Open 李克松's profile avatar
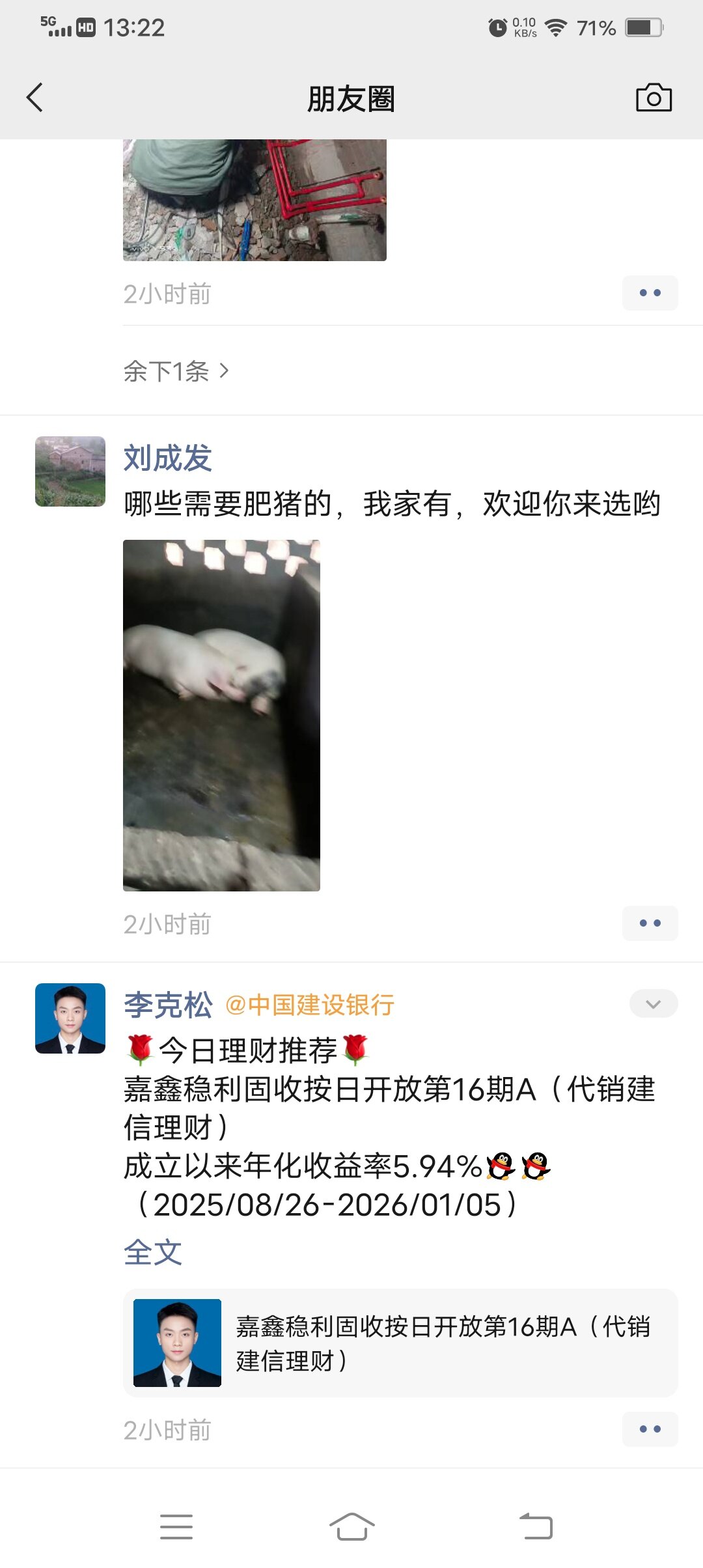Viewport: 703px width, 1568px height. (70, 1018)
